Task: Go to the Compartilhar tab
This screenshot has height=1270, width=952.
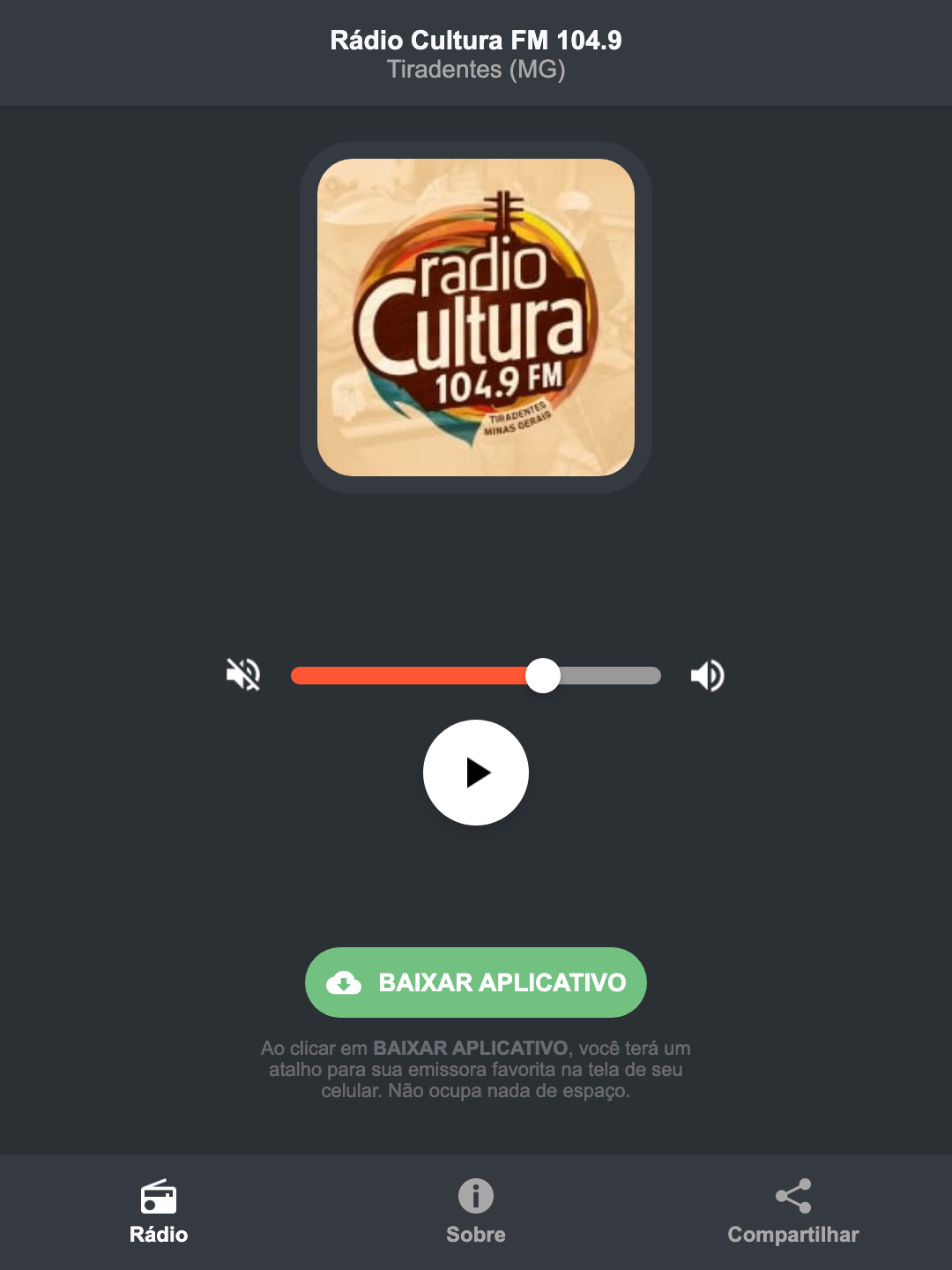Action: (792, 1235)
